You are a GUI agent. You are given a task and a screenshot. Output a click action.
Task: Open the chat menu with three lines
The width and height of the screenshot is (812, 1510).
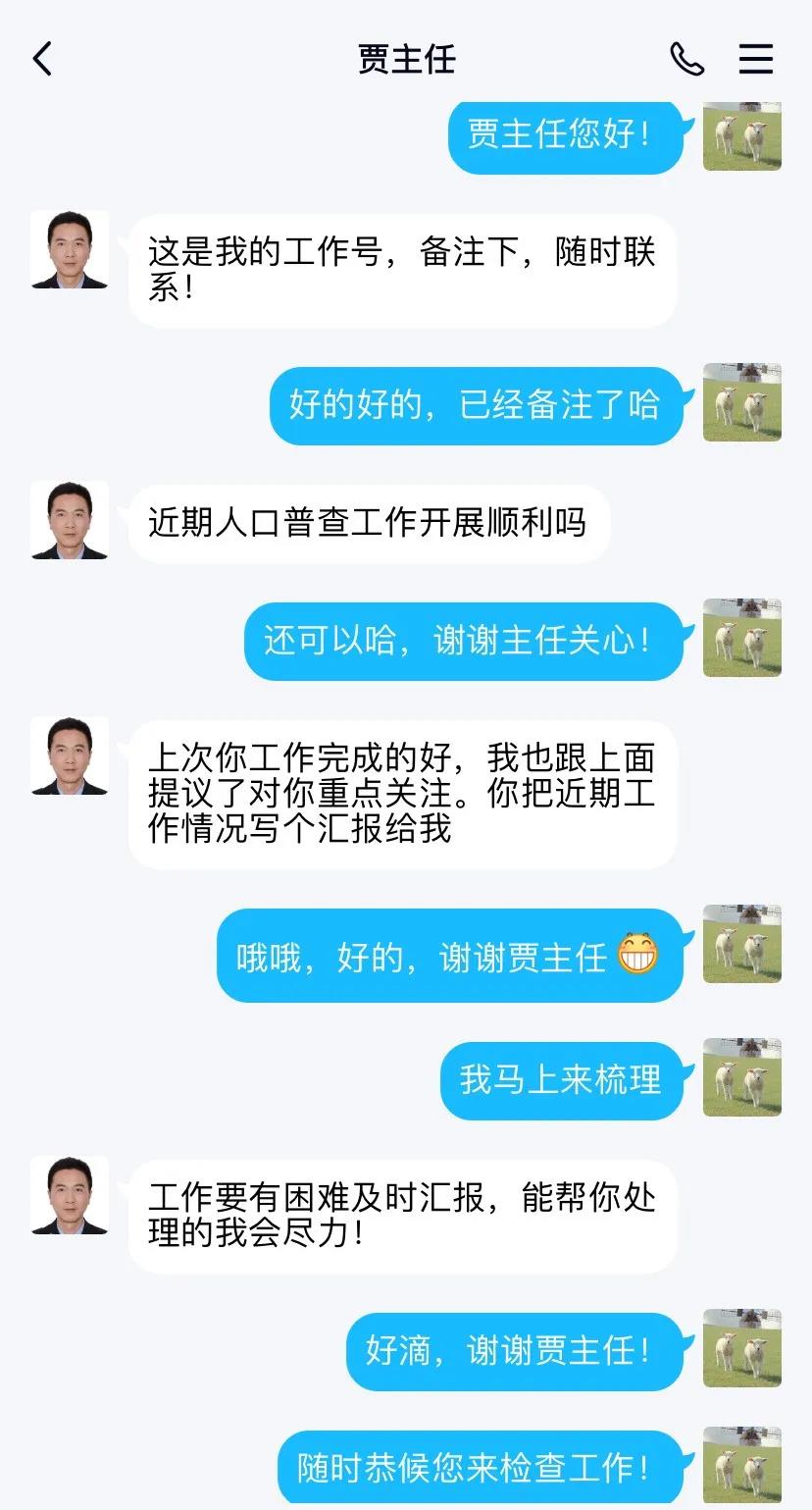[x=756, y=59]
